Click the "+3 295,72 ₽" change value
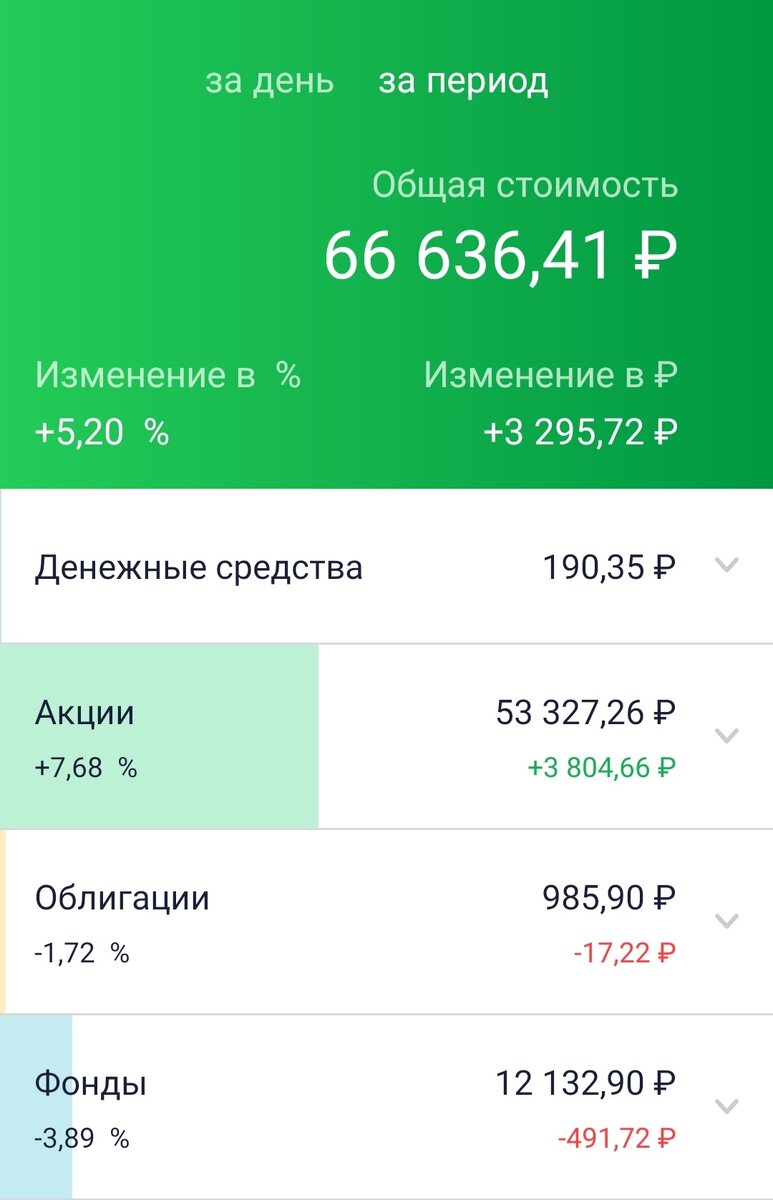 (x=579, y=432)
